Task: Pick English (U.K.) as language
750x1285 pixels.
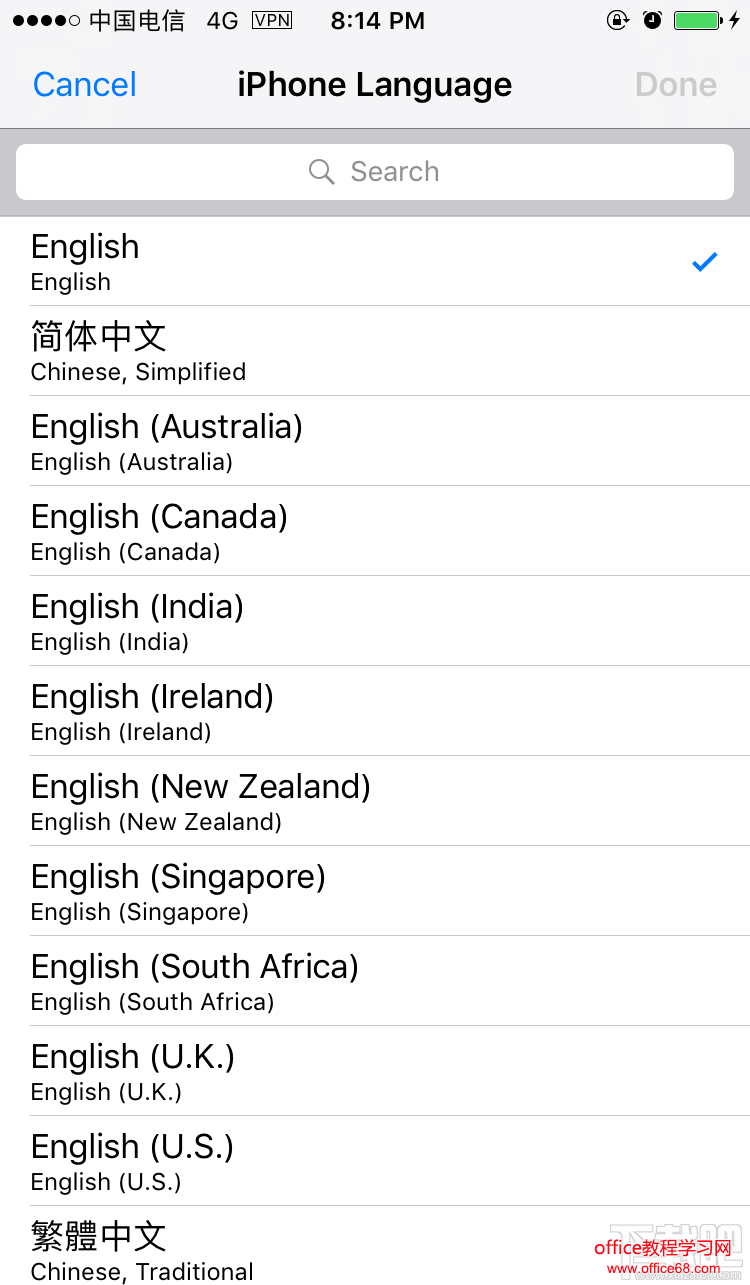Action: (375, 1071)
